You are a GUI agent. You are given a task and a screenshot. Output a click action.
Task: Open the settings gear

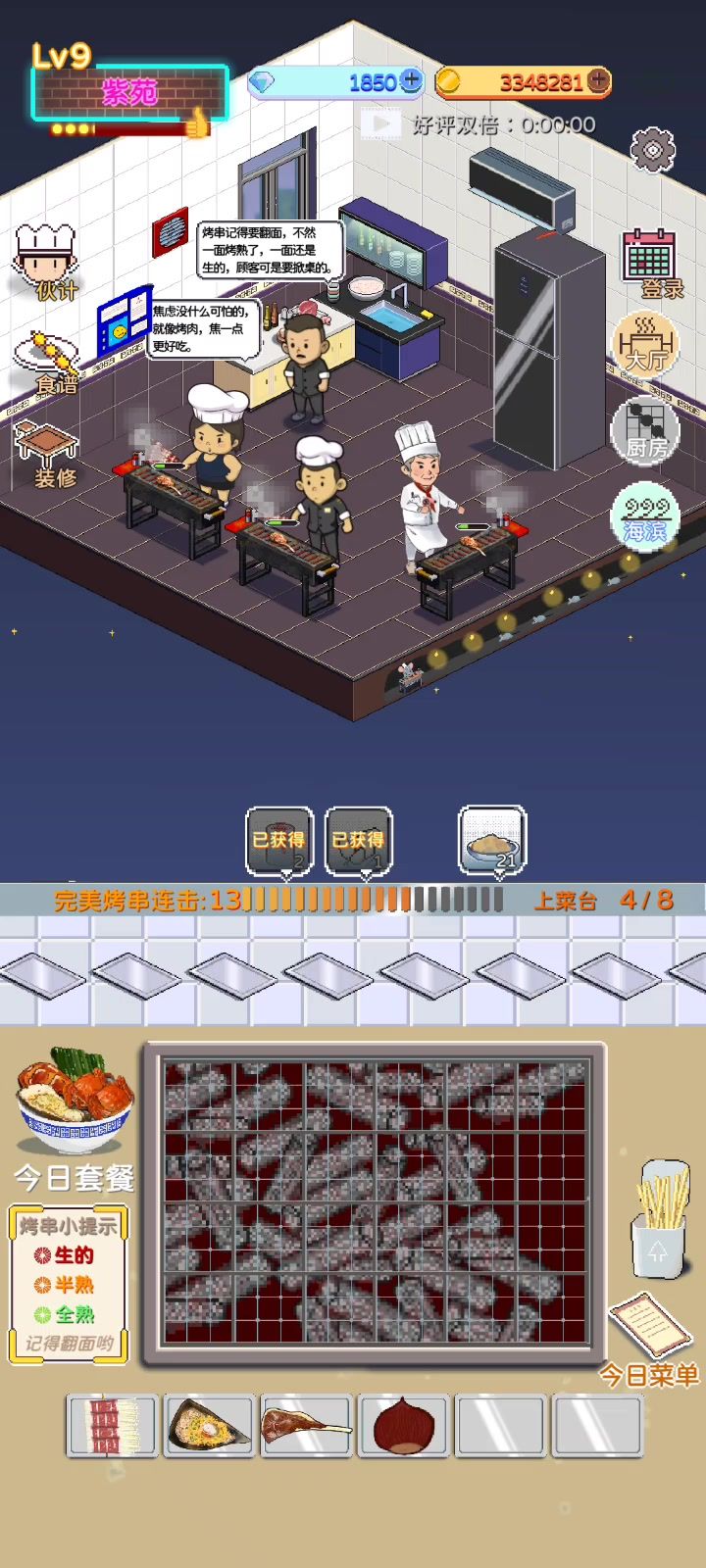point(652,150)
